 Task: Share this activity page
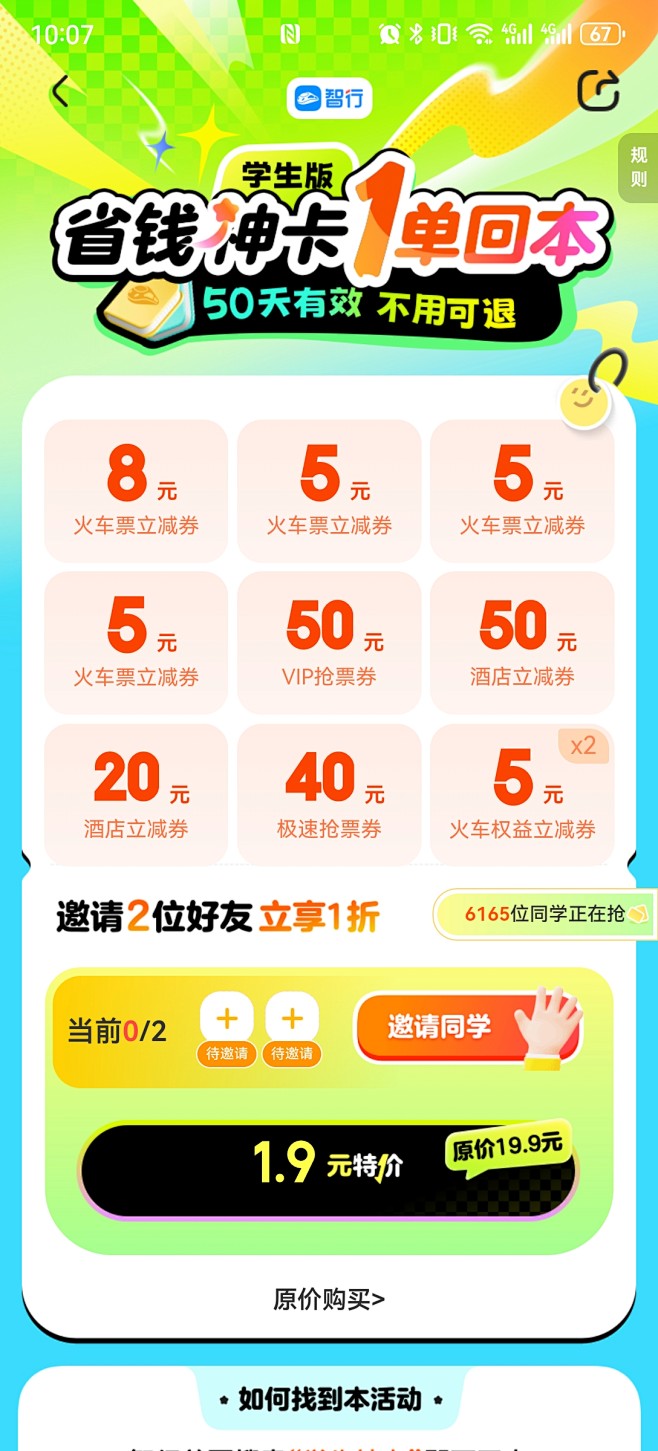coord(599,90)
